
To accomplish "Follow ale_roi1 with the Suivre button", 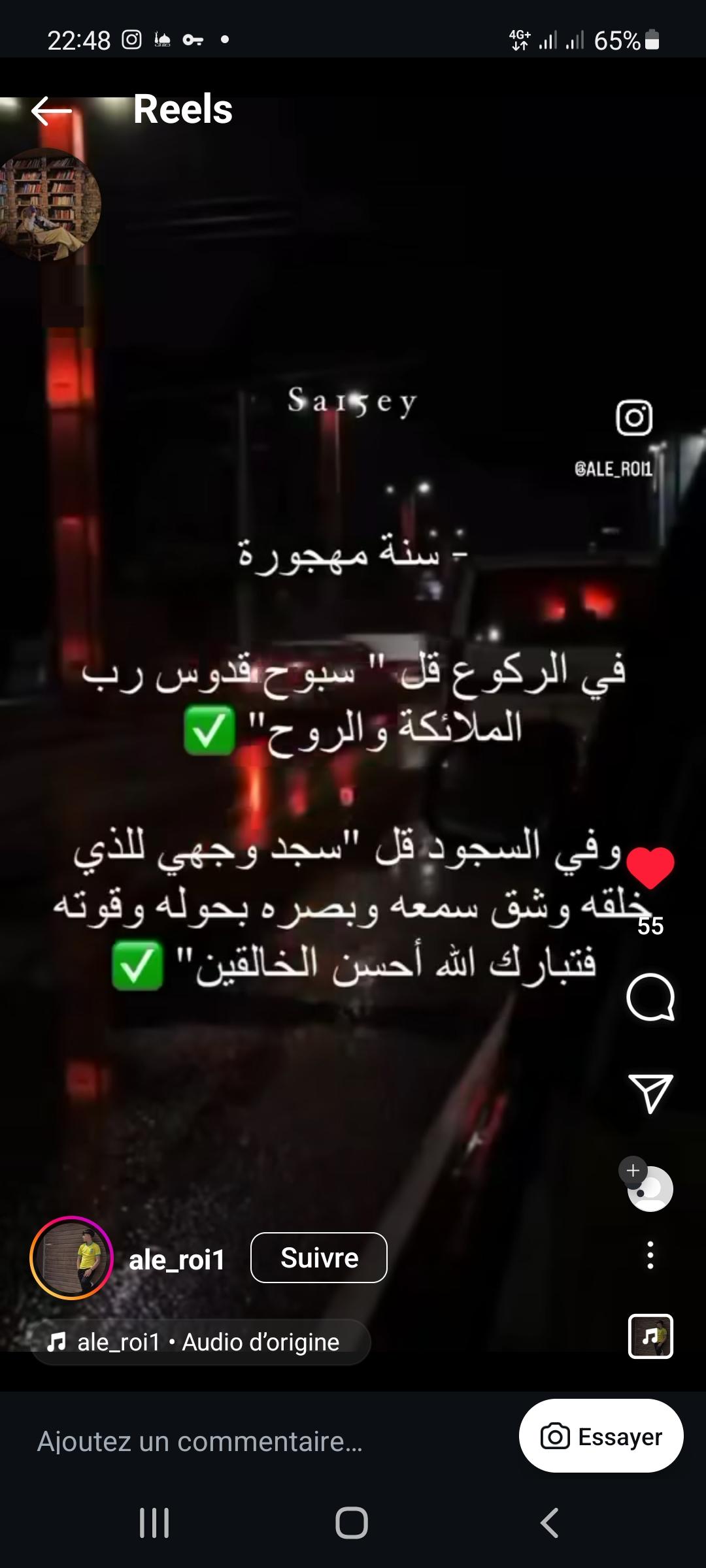I will [319, 1258].
